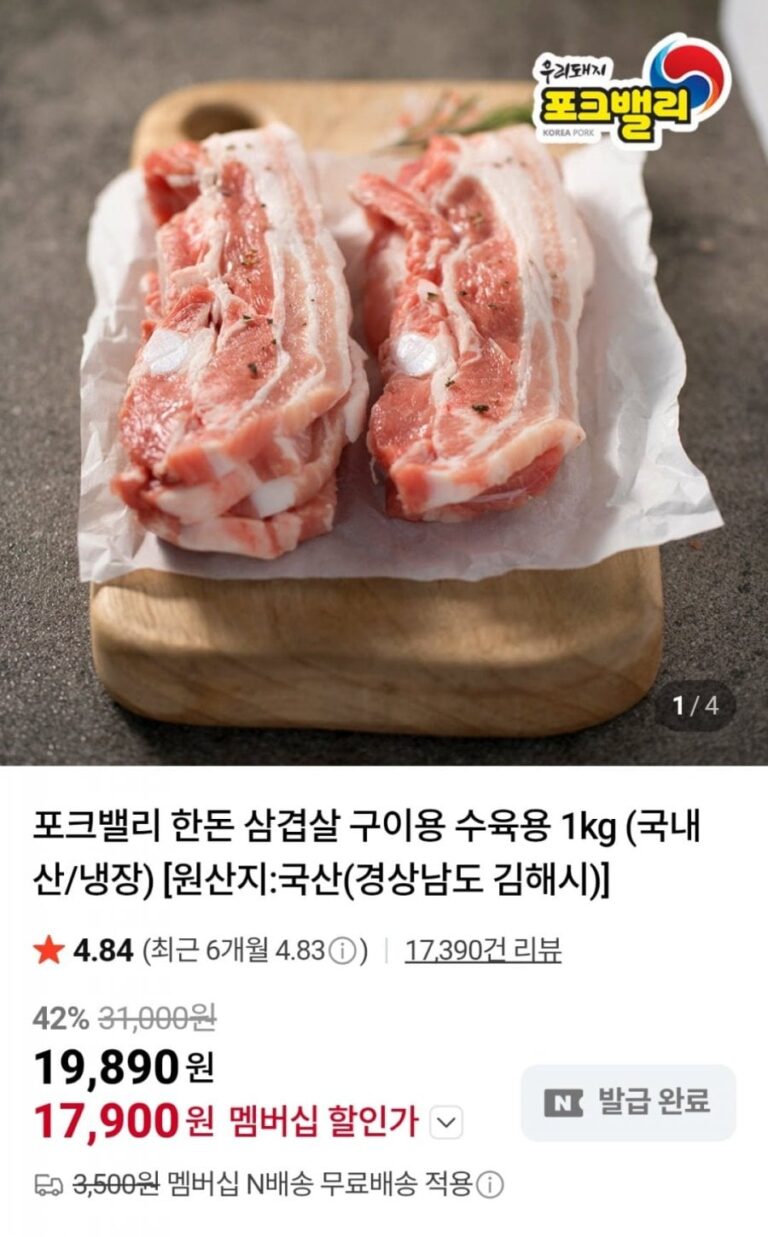
Task: View info on 멤버십 N배송 무료배송
Action: point(490,1186)
